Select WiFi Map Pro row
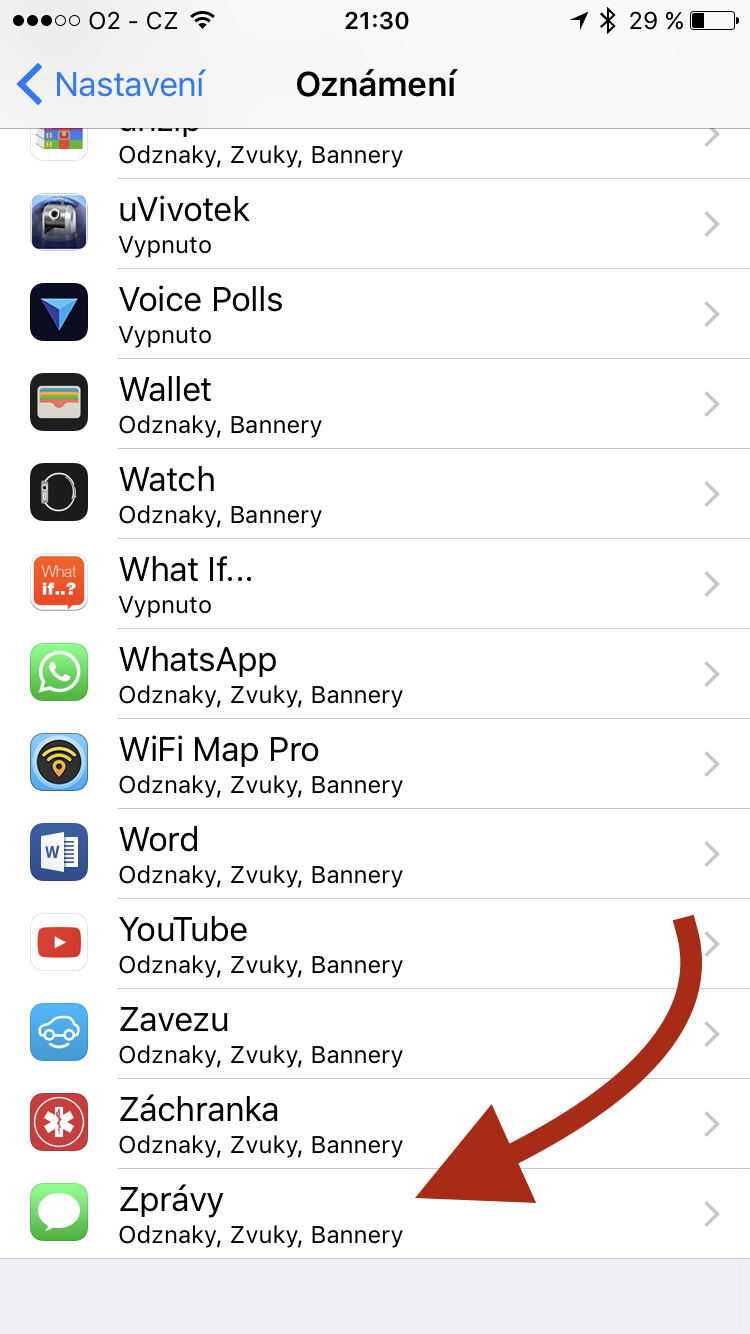750x1334 pixels. click(375, 764)
